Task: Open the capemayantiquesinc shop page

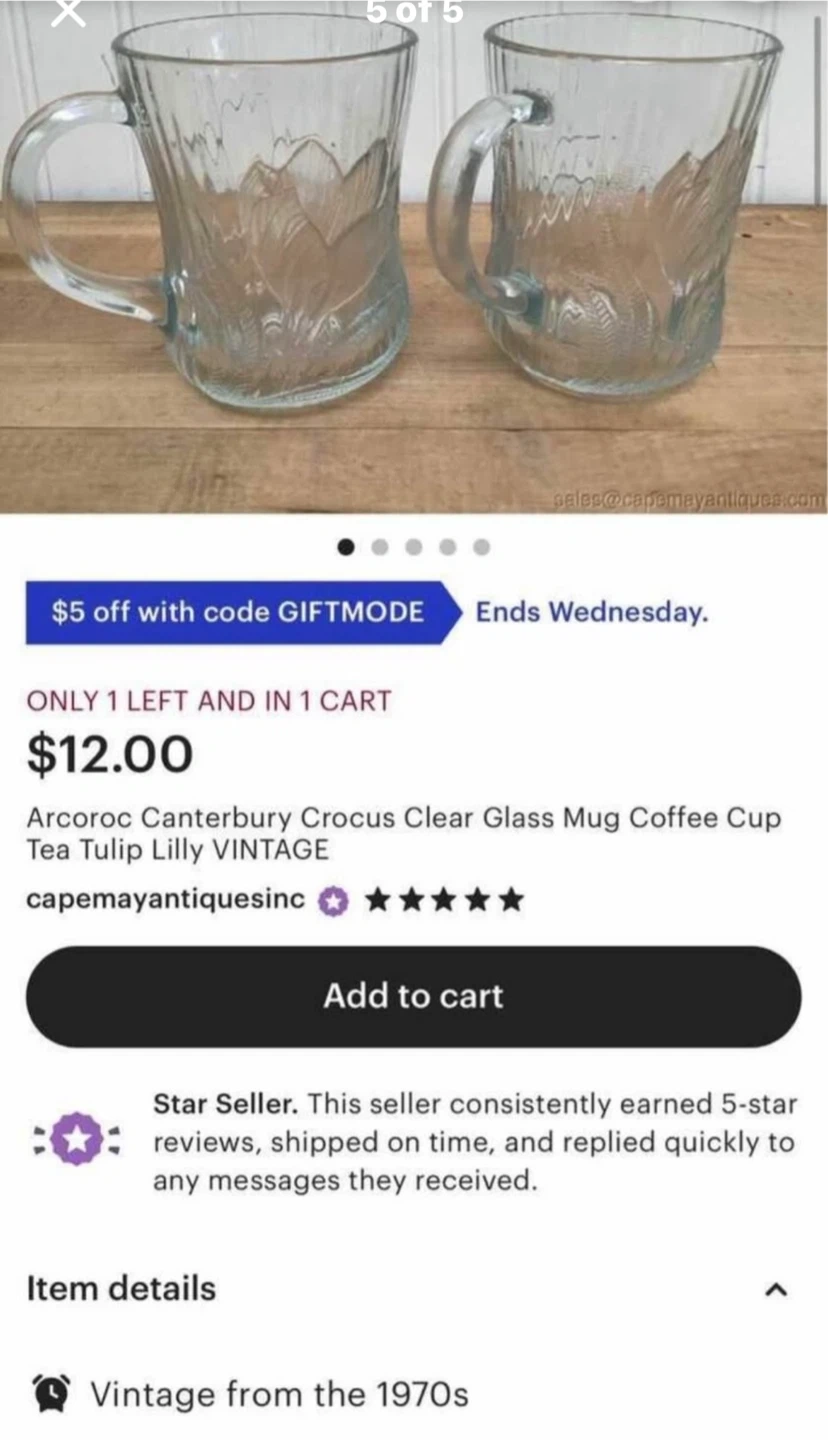Action: pyautogui.click(x=165, y=900)
